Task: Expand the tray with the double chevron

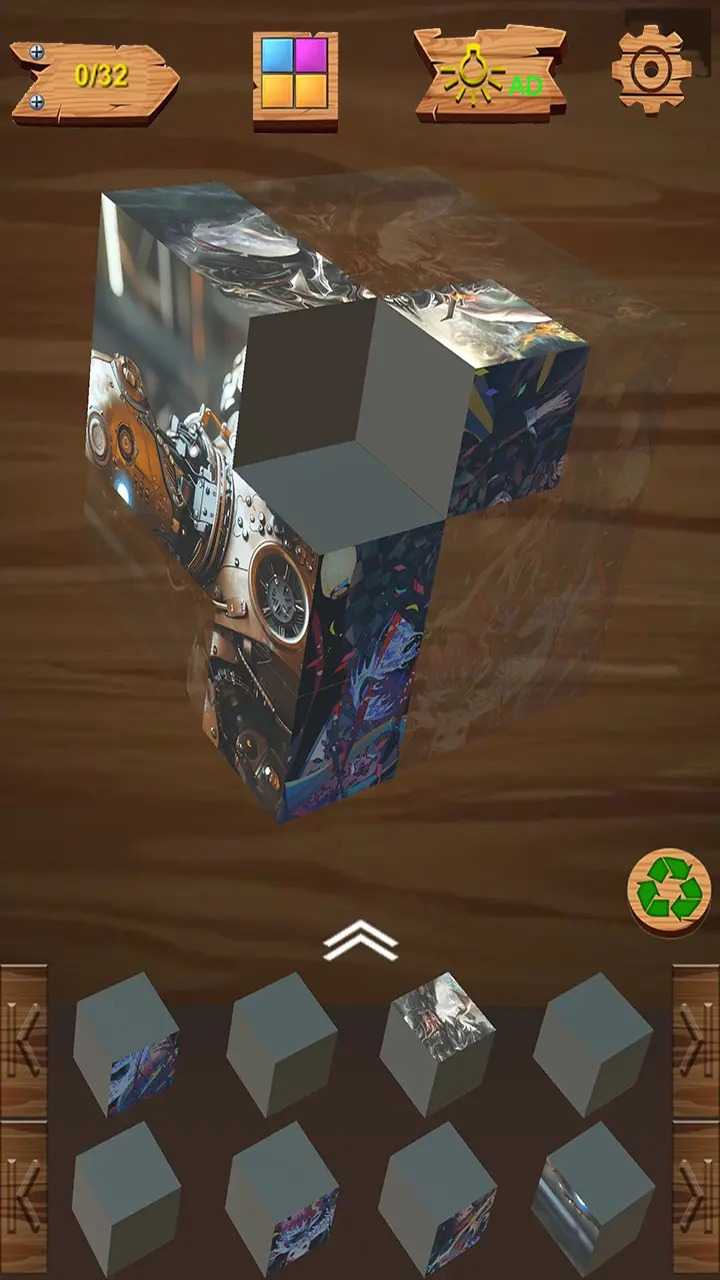Action: tap(360, 940)
